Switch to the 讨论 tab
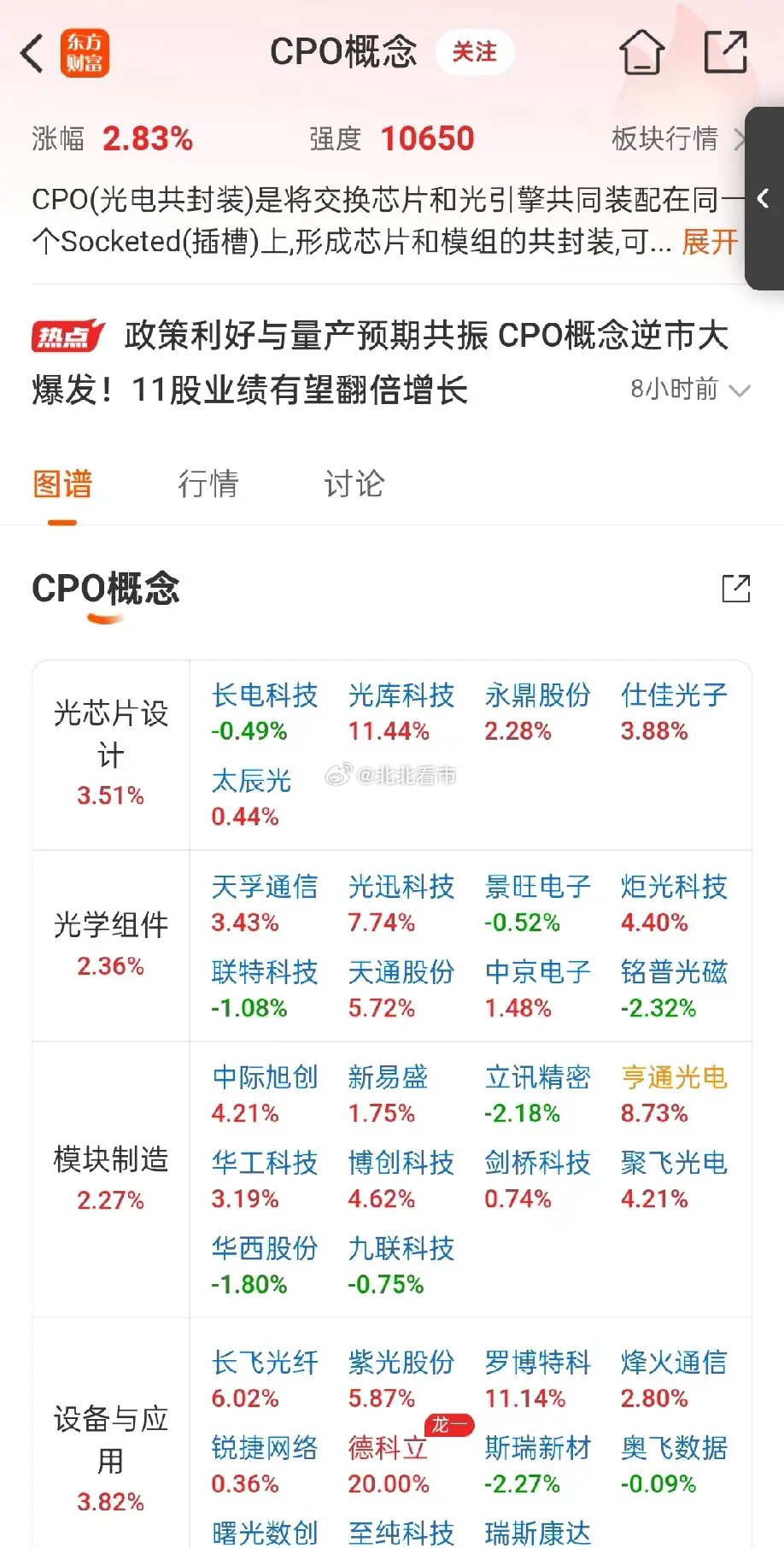Screen dimensions: 784x1548 click(351, 484)
